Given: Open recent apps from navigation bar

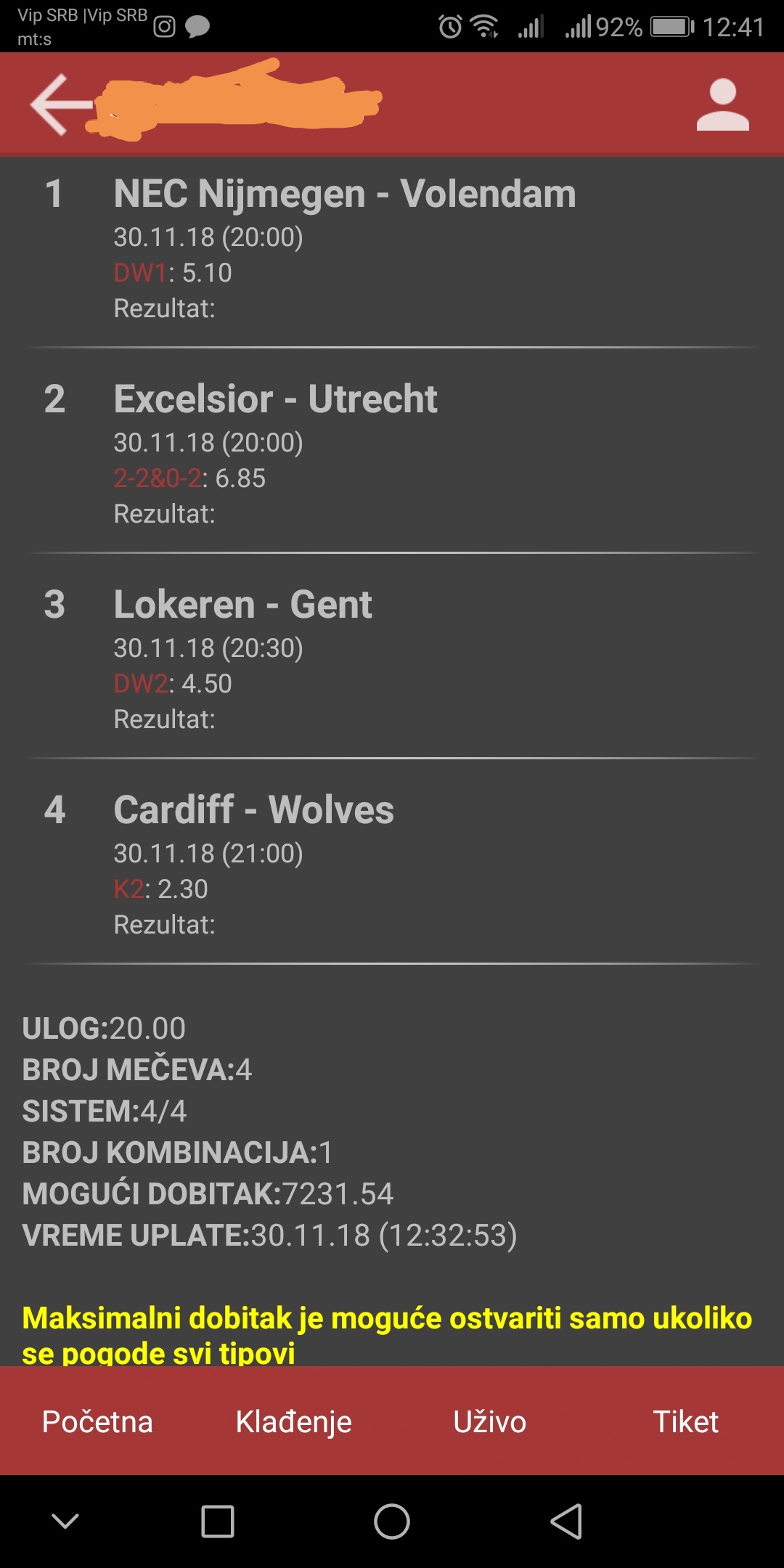Looking at the screenshot, I should click(218, 1522).
